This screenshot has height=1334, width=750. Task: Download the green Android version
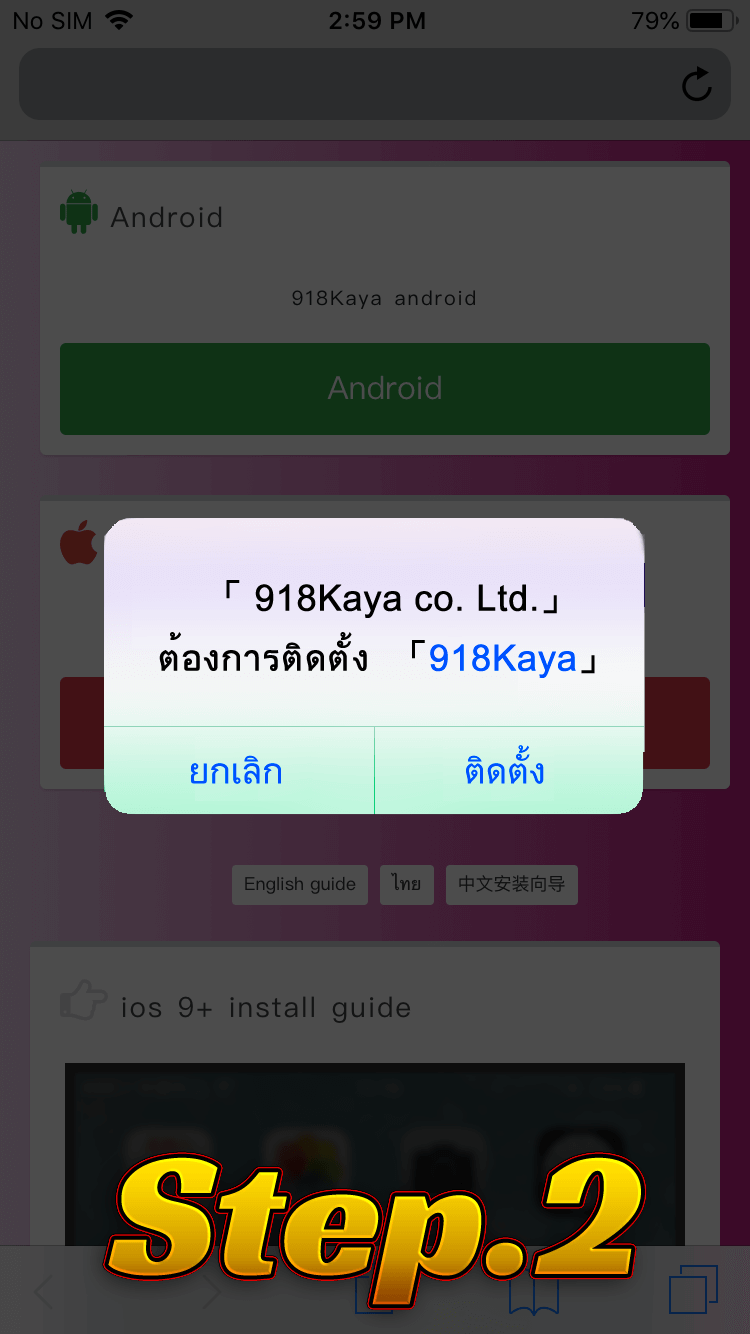tap(384, 388)
